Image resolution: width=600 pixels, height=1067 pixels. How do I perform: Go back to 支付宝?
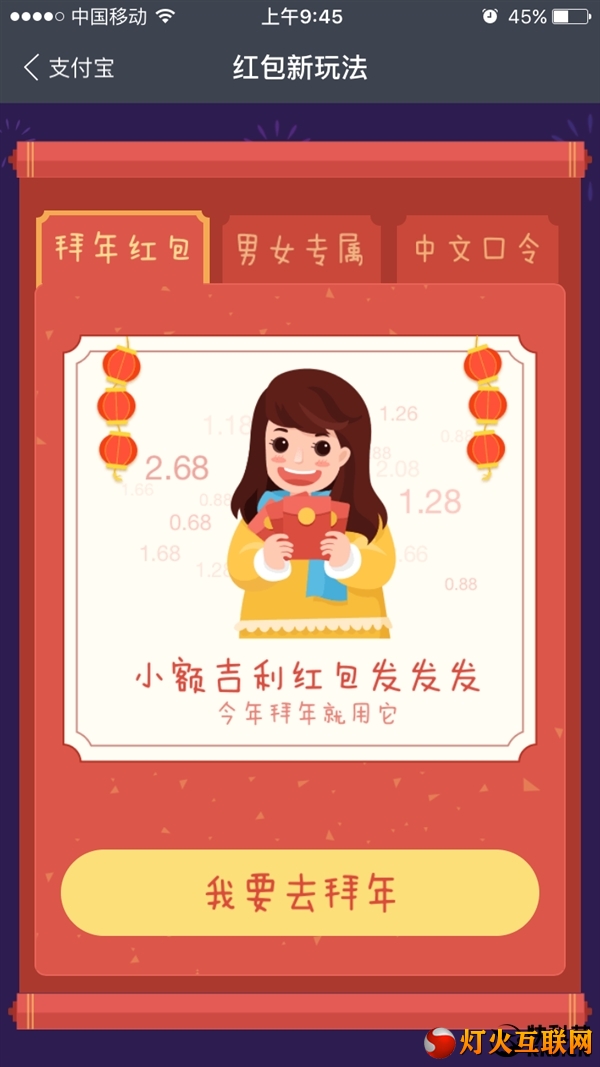[68, 68]
